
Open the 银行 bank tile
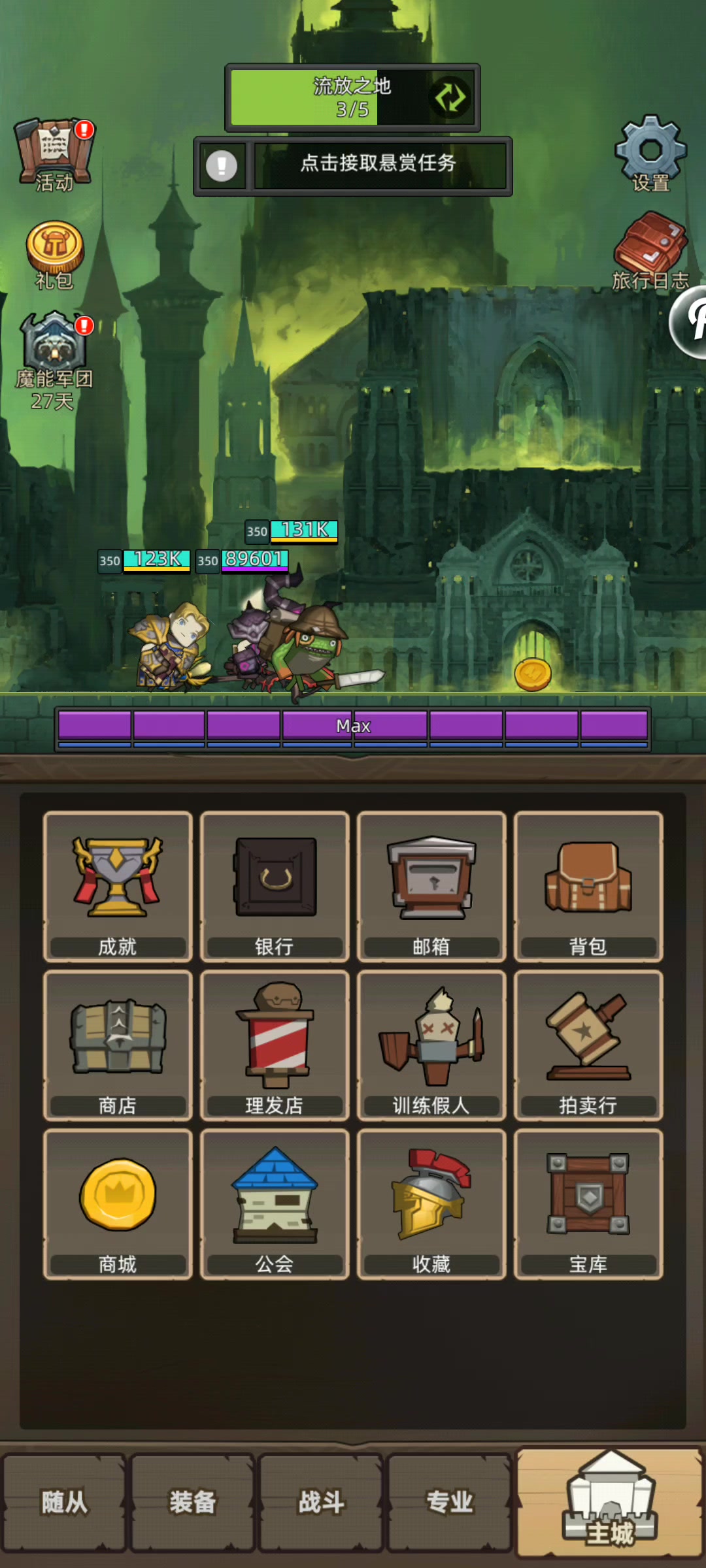point(275,887)
